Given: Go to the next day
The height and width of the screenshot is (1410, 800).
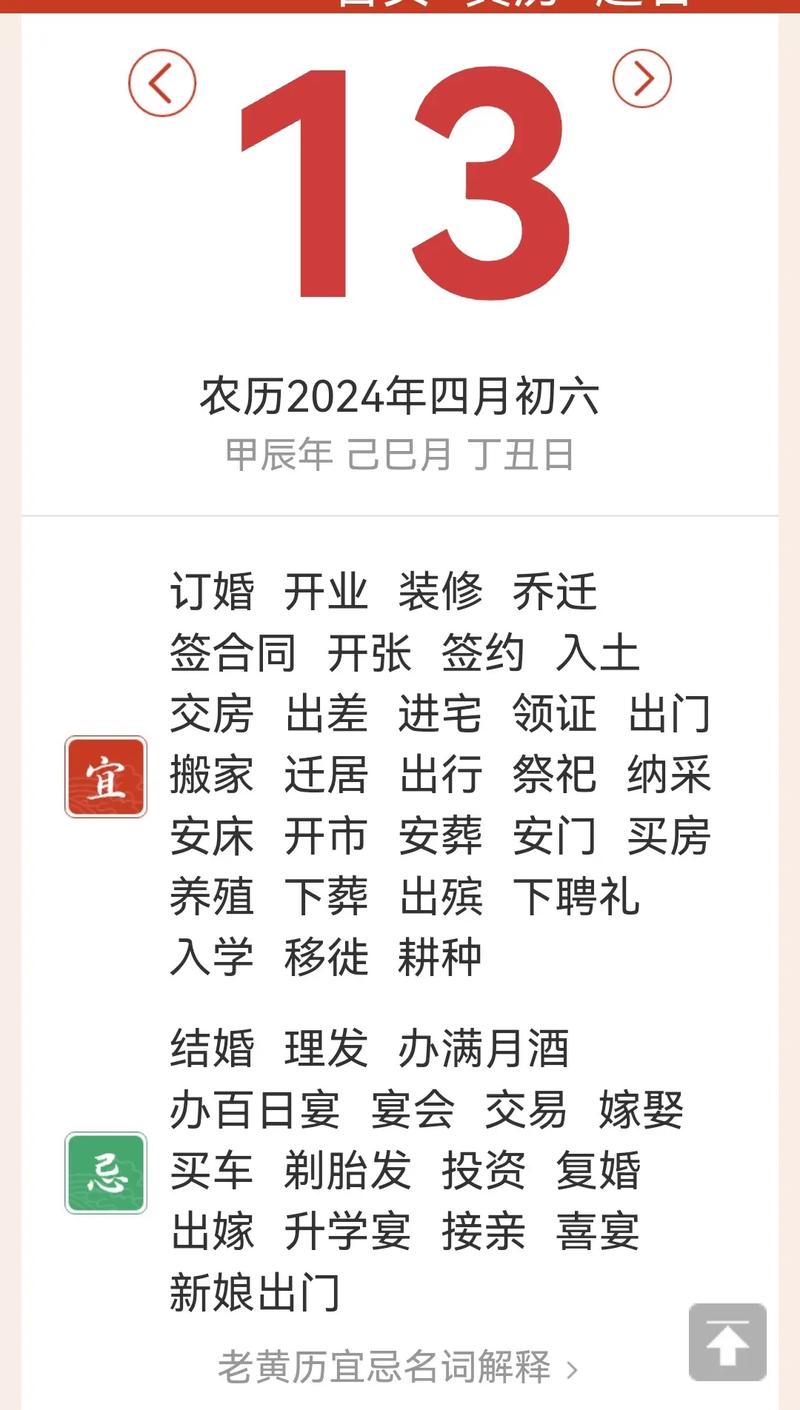Looking at the screenshot, I should click(x=642, y=77).
